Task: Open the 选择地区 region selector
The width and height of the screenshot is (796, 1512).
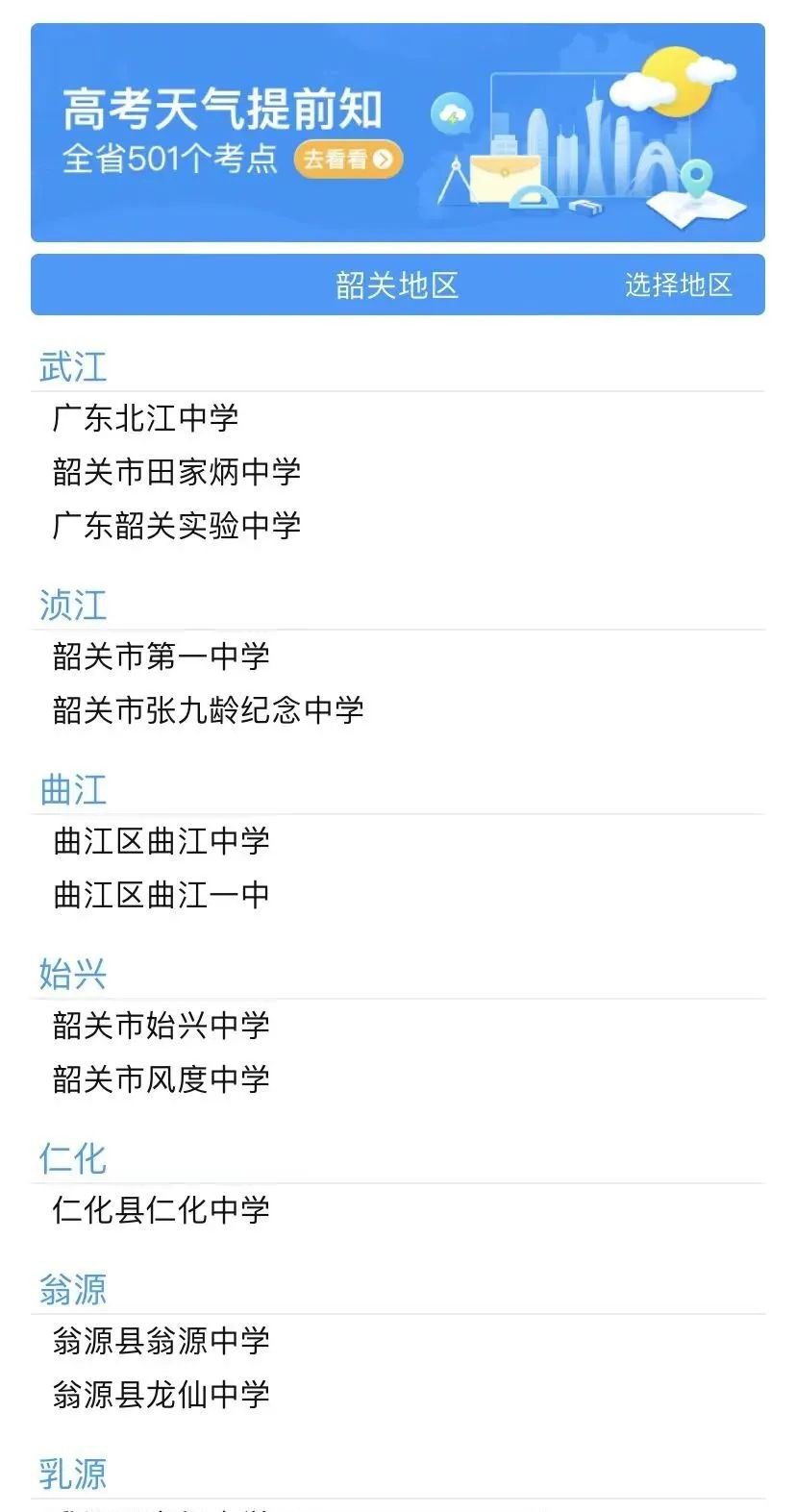Action: [x=678, y=285]
